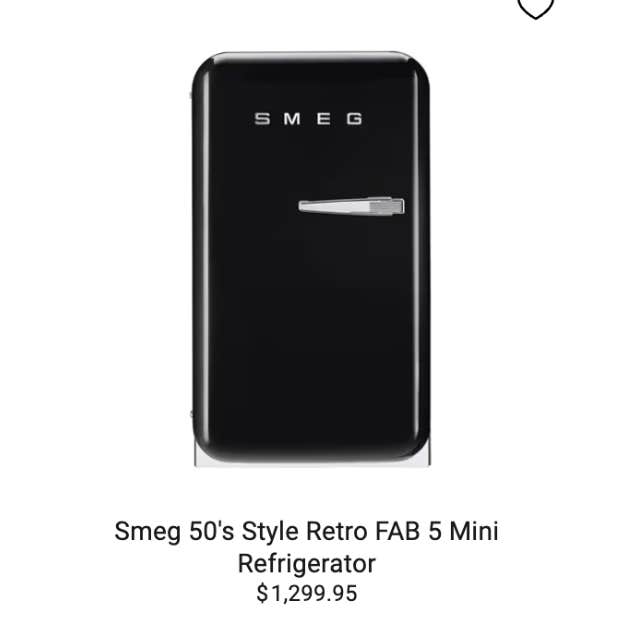Add Smeg refrigerator to wishlist via heart
The width and height of the screenshot is (620, 620).
click(535, 7)
